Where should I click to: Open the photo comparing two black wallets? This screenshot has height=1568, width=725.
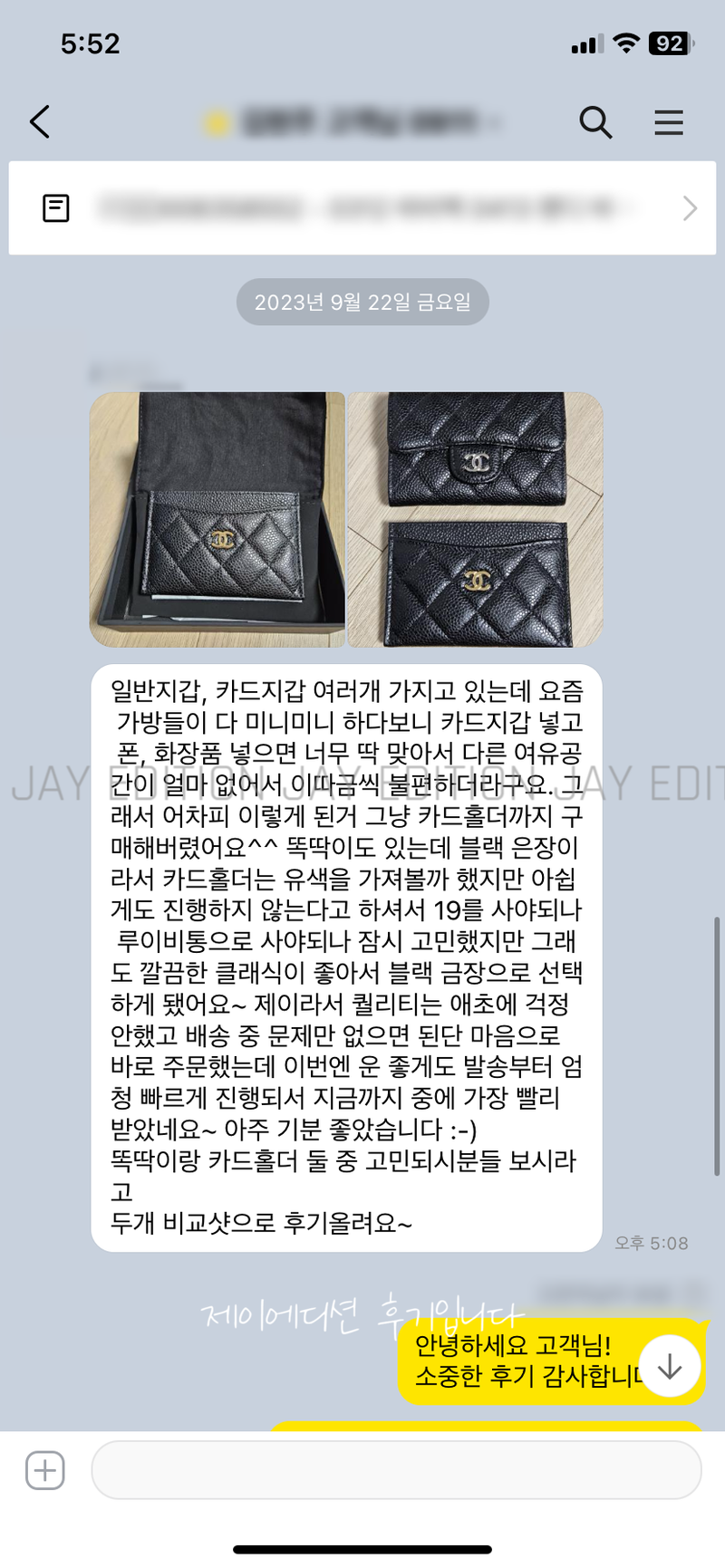[x=476, y=520]
